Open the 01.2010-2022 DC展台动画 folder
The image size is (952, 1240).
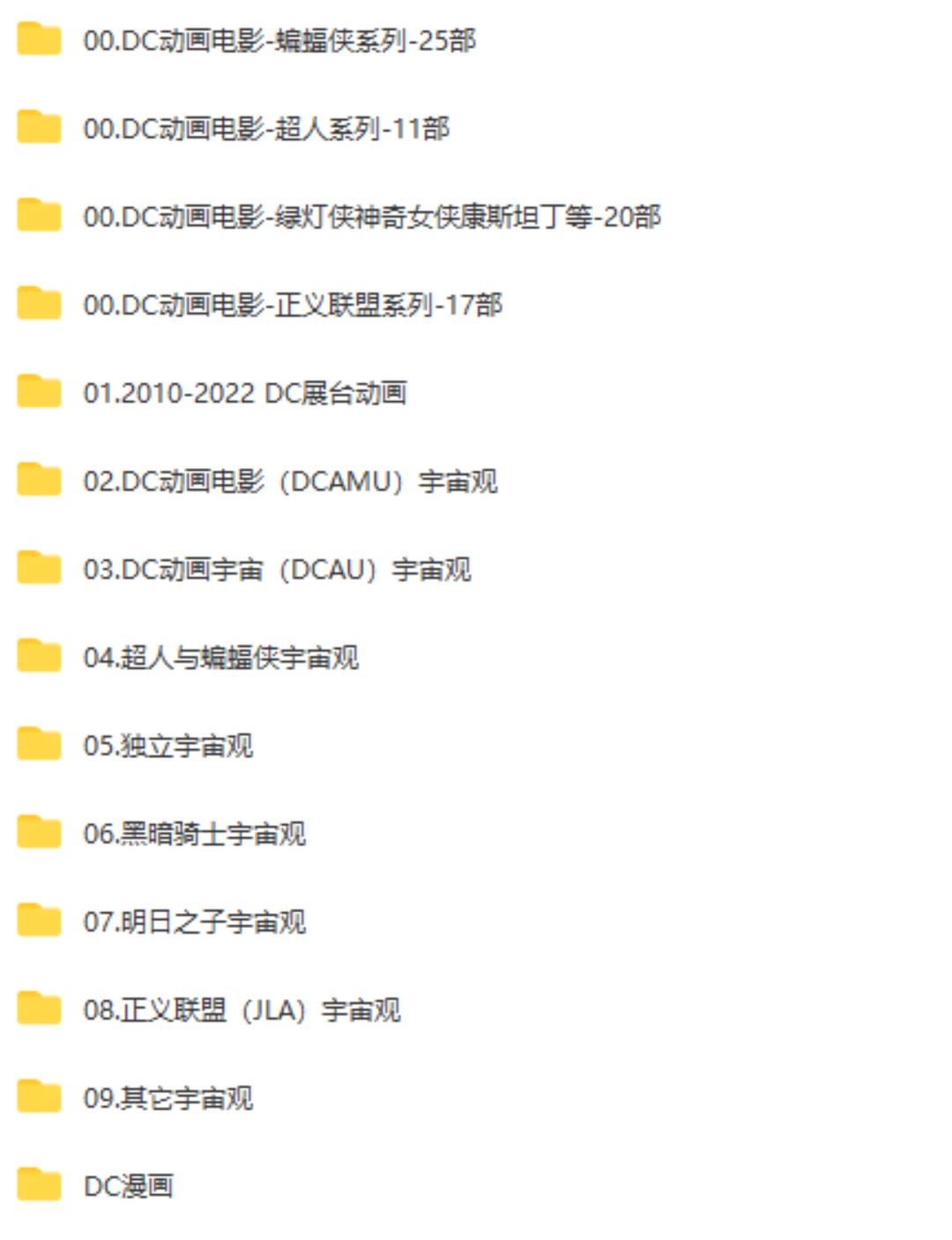244,393
